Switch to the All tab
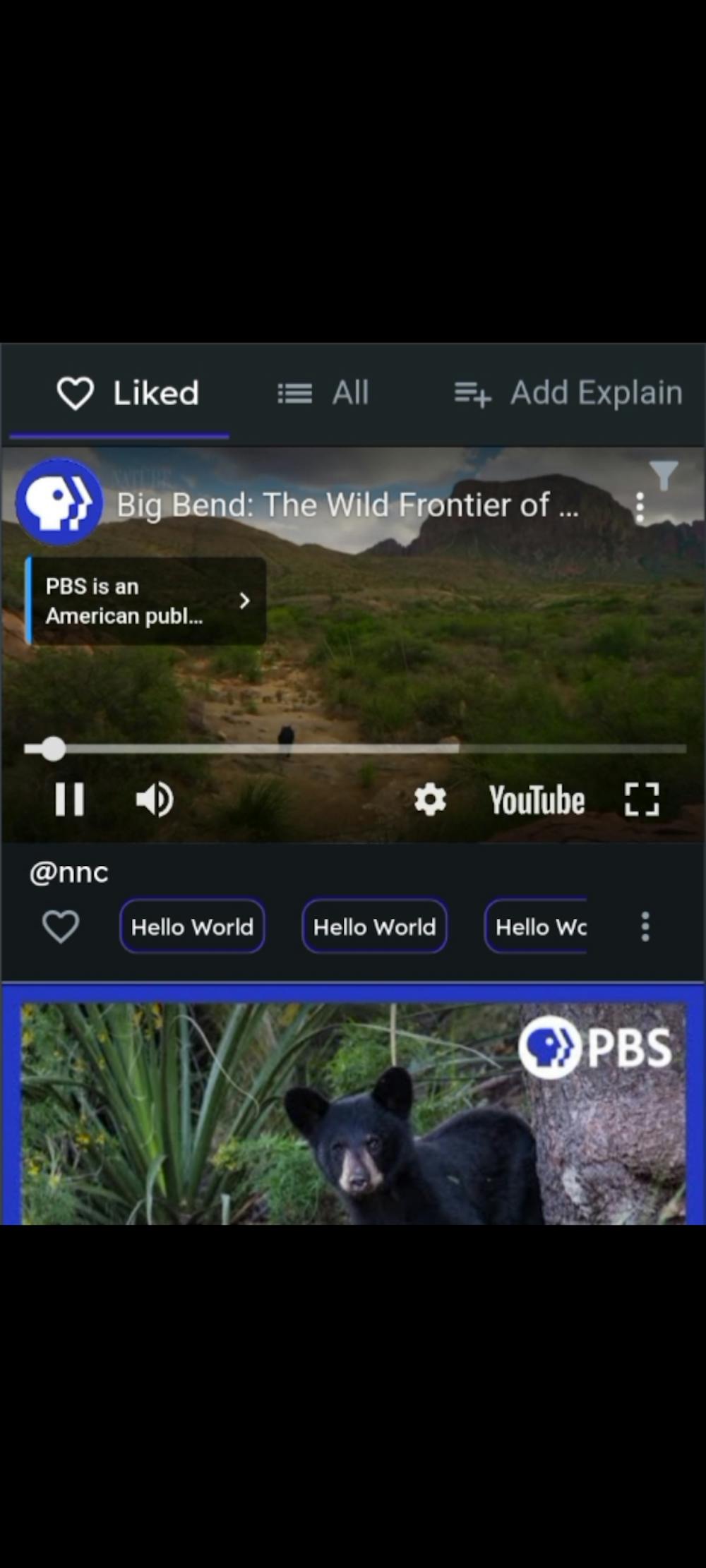The height and width of the screenshot is (1568, 706). (323, 393)
